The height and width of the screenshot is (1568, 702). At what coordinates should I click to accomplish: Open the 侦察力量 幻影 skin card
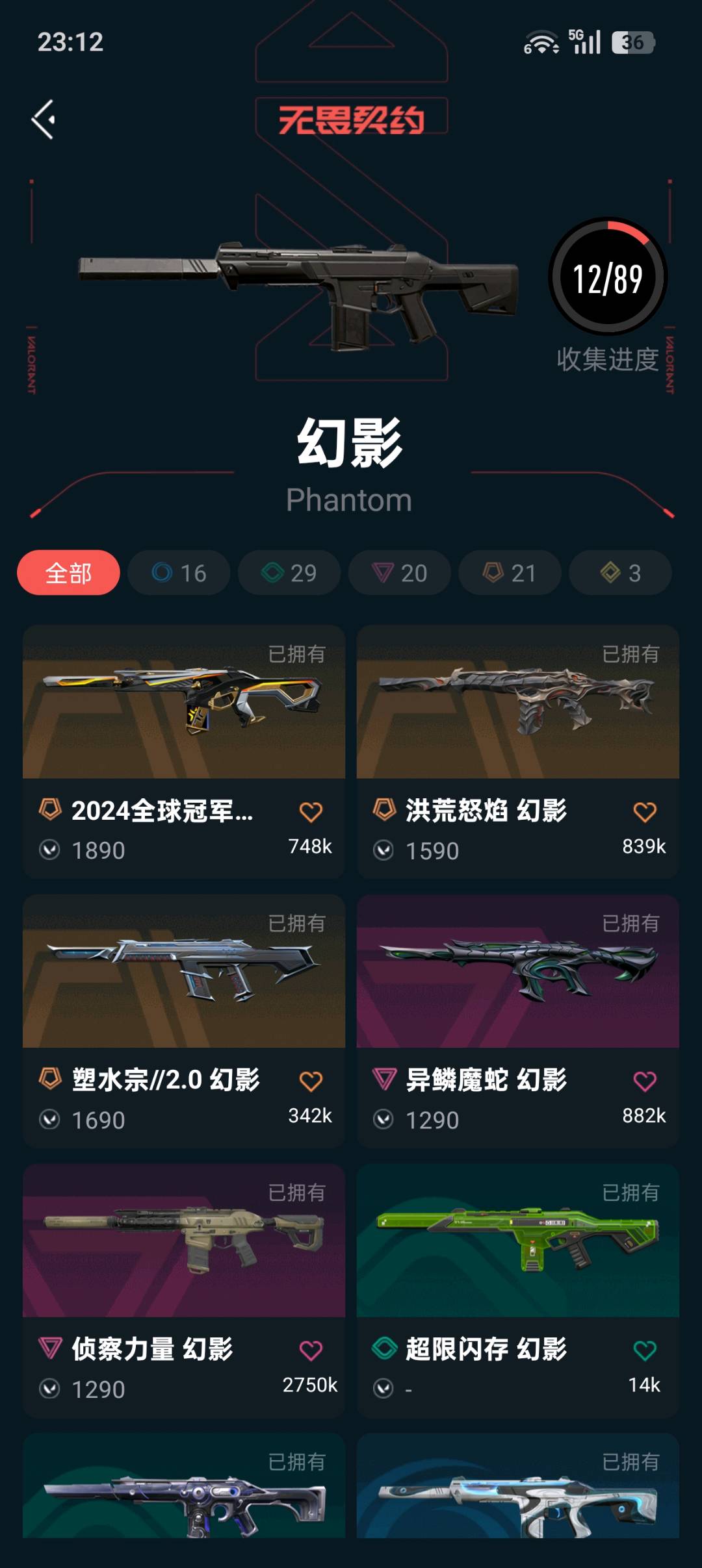click(x=184, y=1291)
